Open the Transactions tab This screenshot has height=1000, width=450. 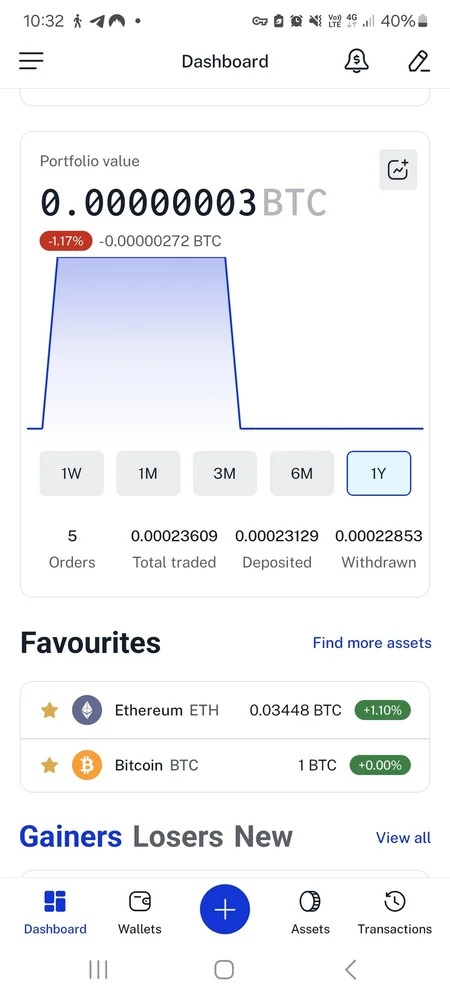point(395,912)
